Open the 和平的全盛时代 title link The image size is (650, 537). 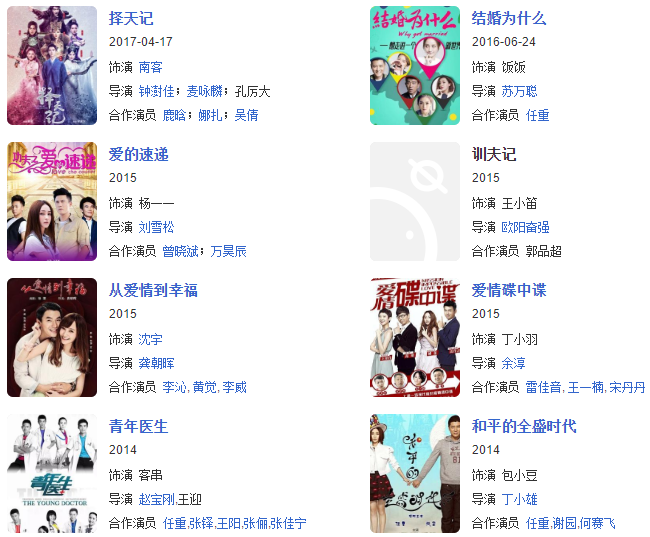(524, 426)
